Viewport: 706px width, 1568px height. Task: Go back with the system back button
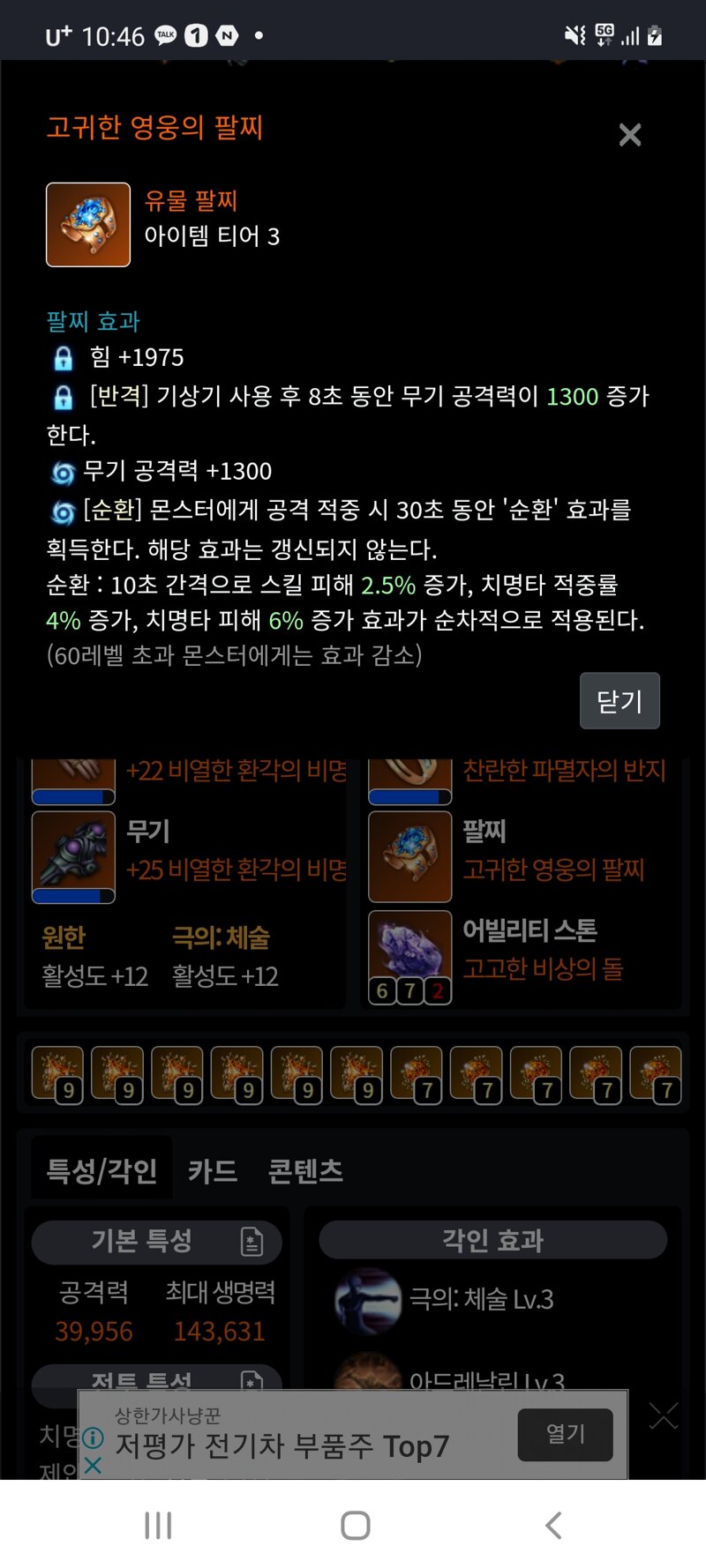click(x=553, y=1525)
